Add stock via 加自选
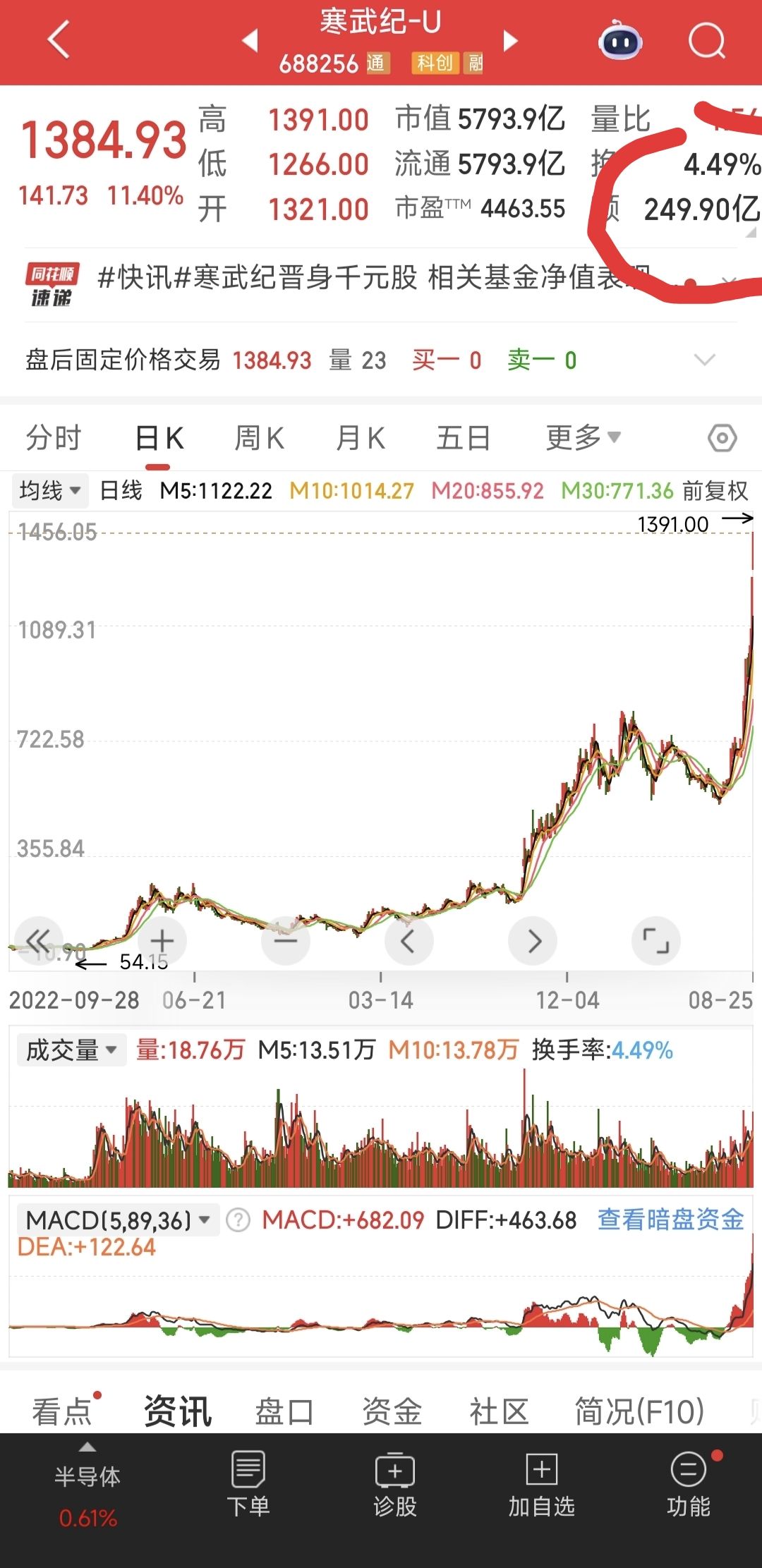Image resolution: width=762 pixels, height=1568 pixels. (x=541, y=1484)
